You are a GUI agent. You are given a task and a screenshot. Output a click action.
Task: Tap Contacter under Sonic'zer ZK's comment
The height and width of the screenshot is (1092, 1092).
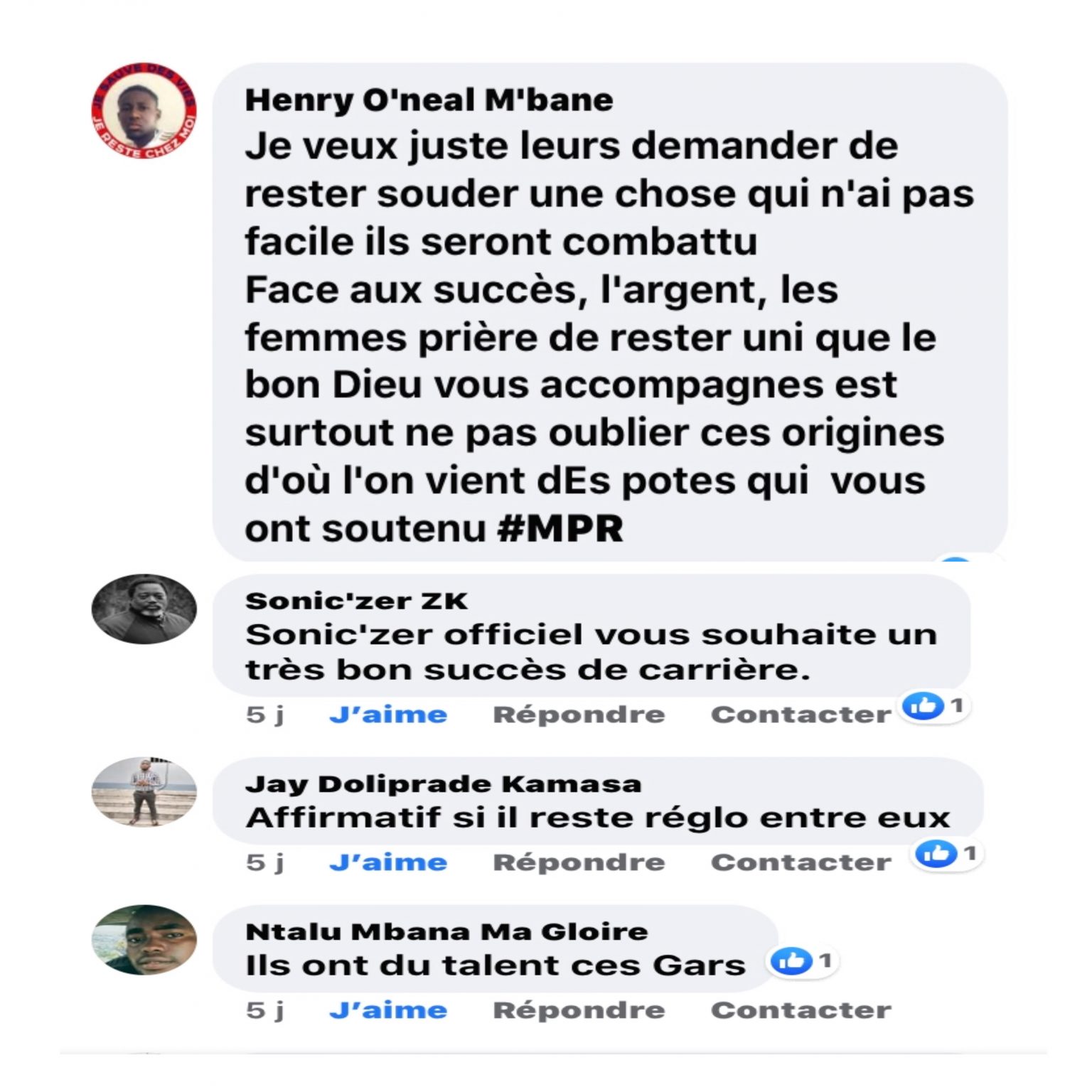[x=801, y=714]
